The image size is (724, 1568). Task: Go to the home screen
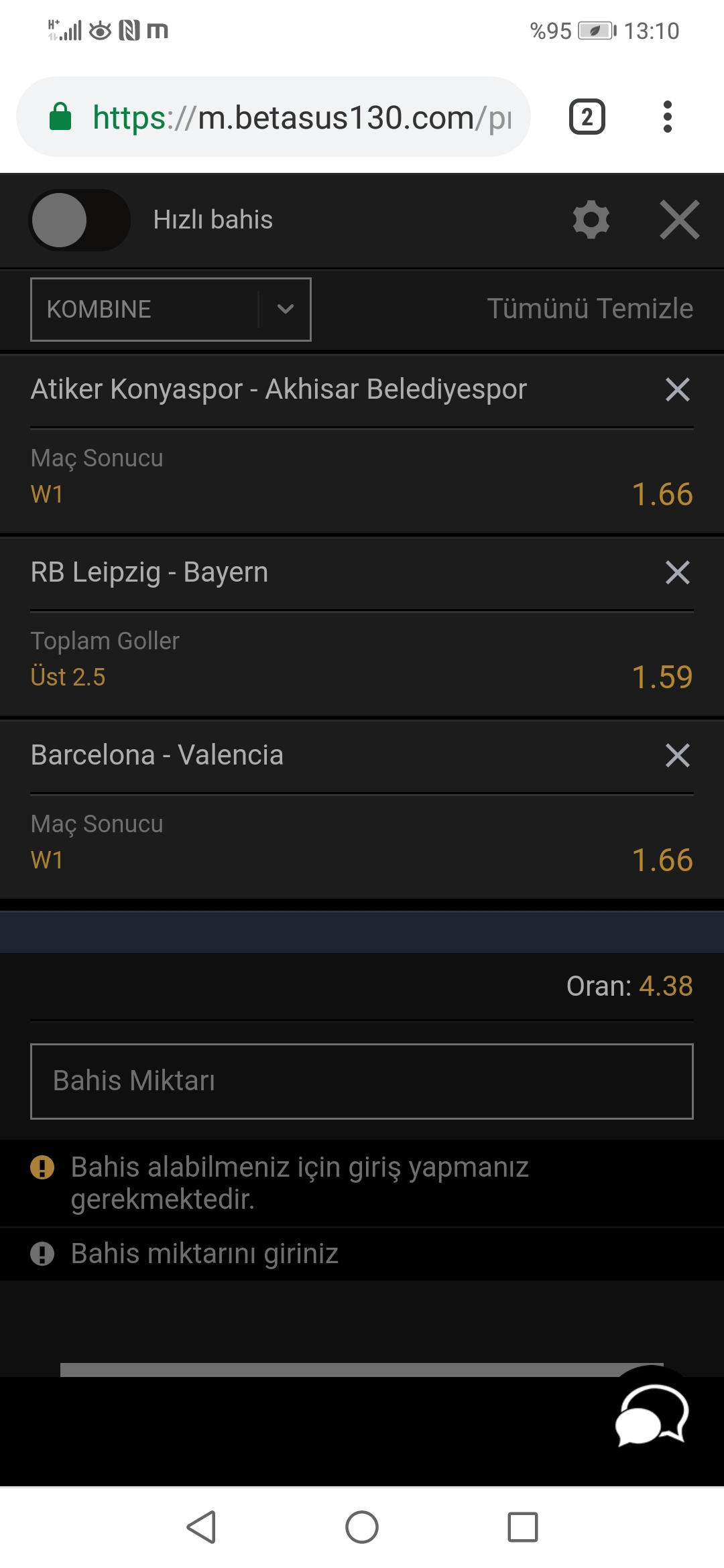tap(362, 1527)
